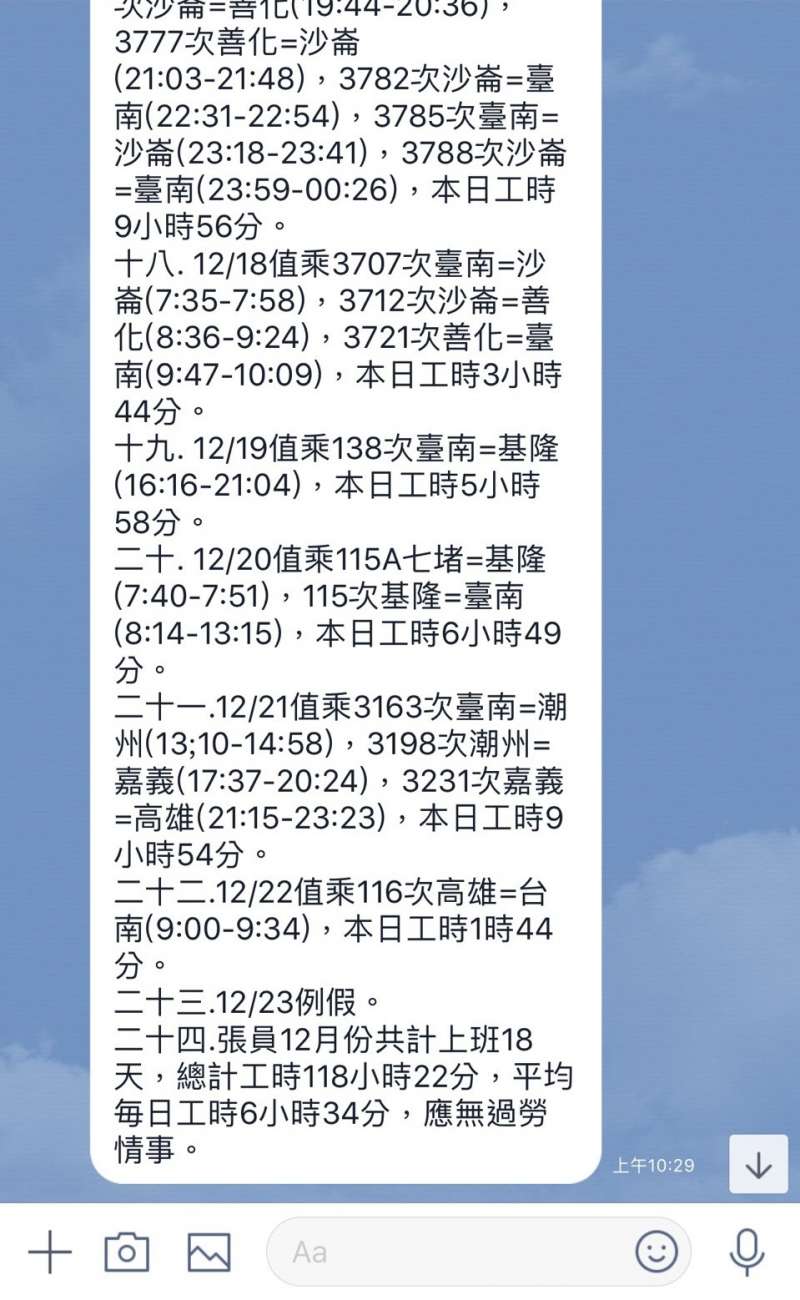
Task: Open the camera to take a photo
Action: (127, 1251)
